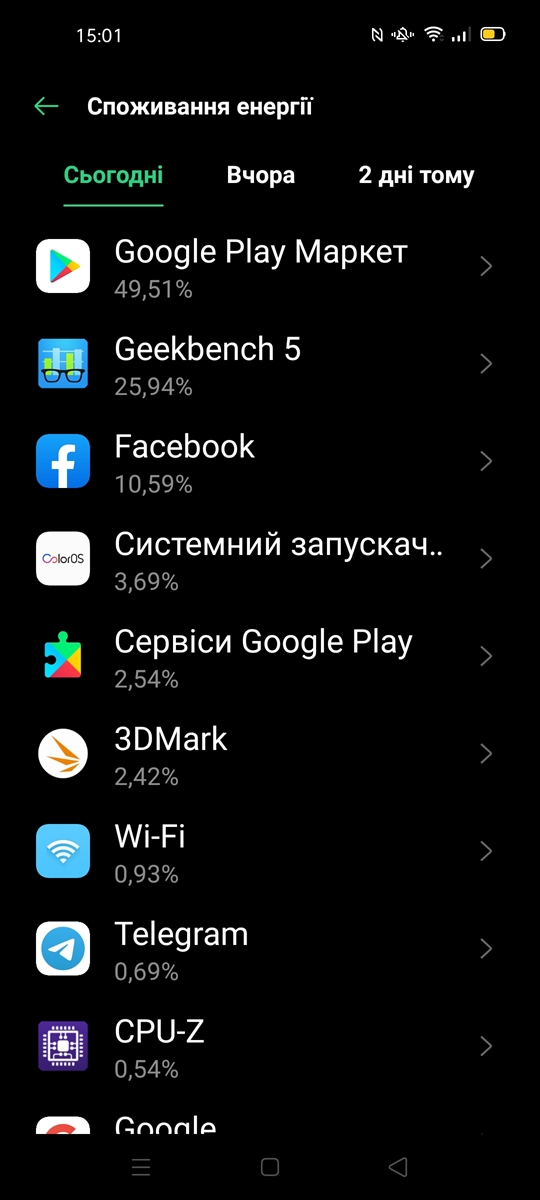Open Wi-Fi energy consumption row

point(270,851)
